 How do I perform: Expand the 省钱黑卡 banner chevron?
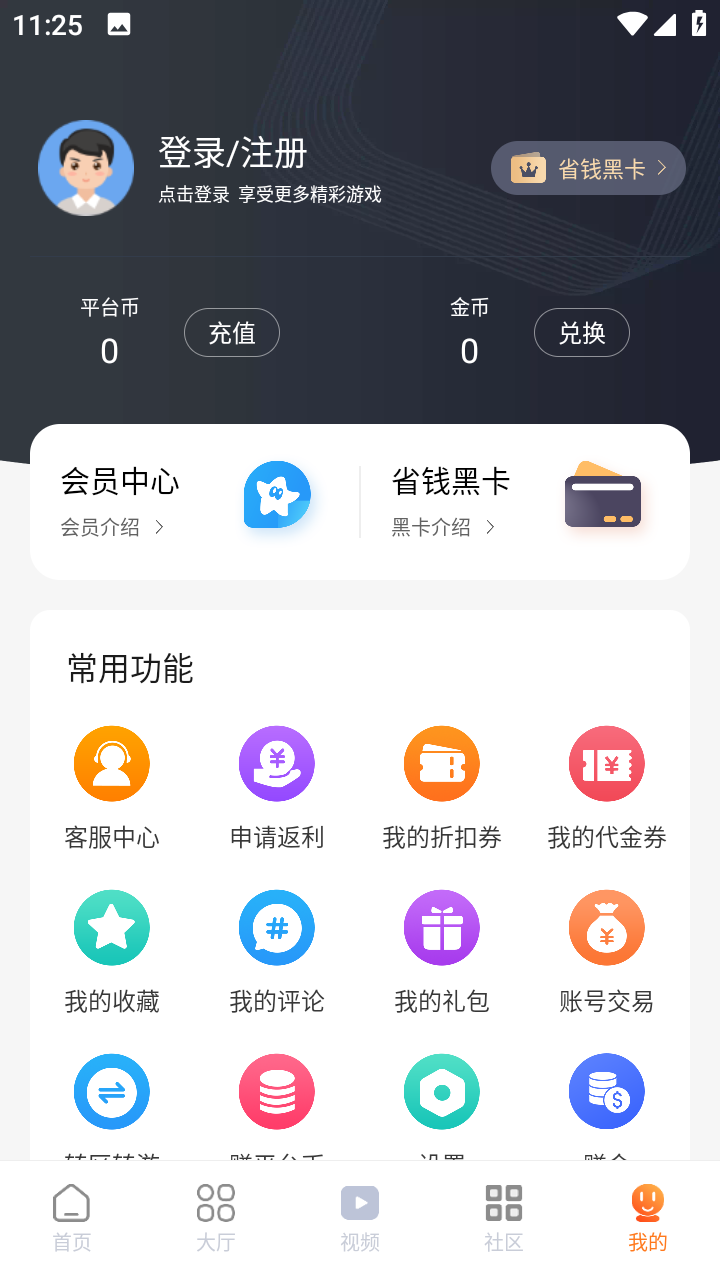pyautogui.click(x=663, y=168)
